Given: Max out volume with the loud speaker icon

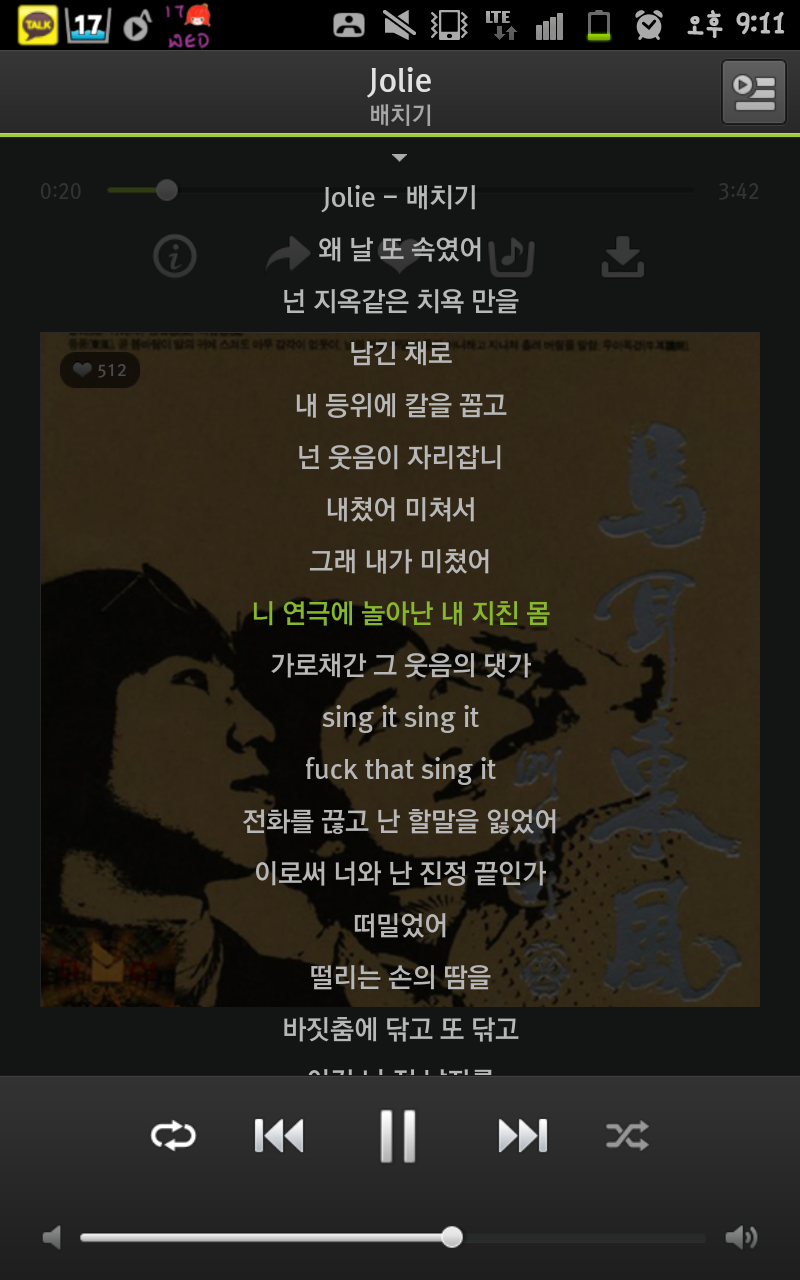Looking at the screenshot, I should [741, 1238].
